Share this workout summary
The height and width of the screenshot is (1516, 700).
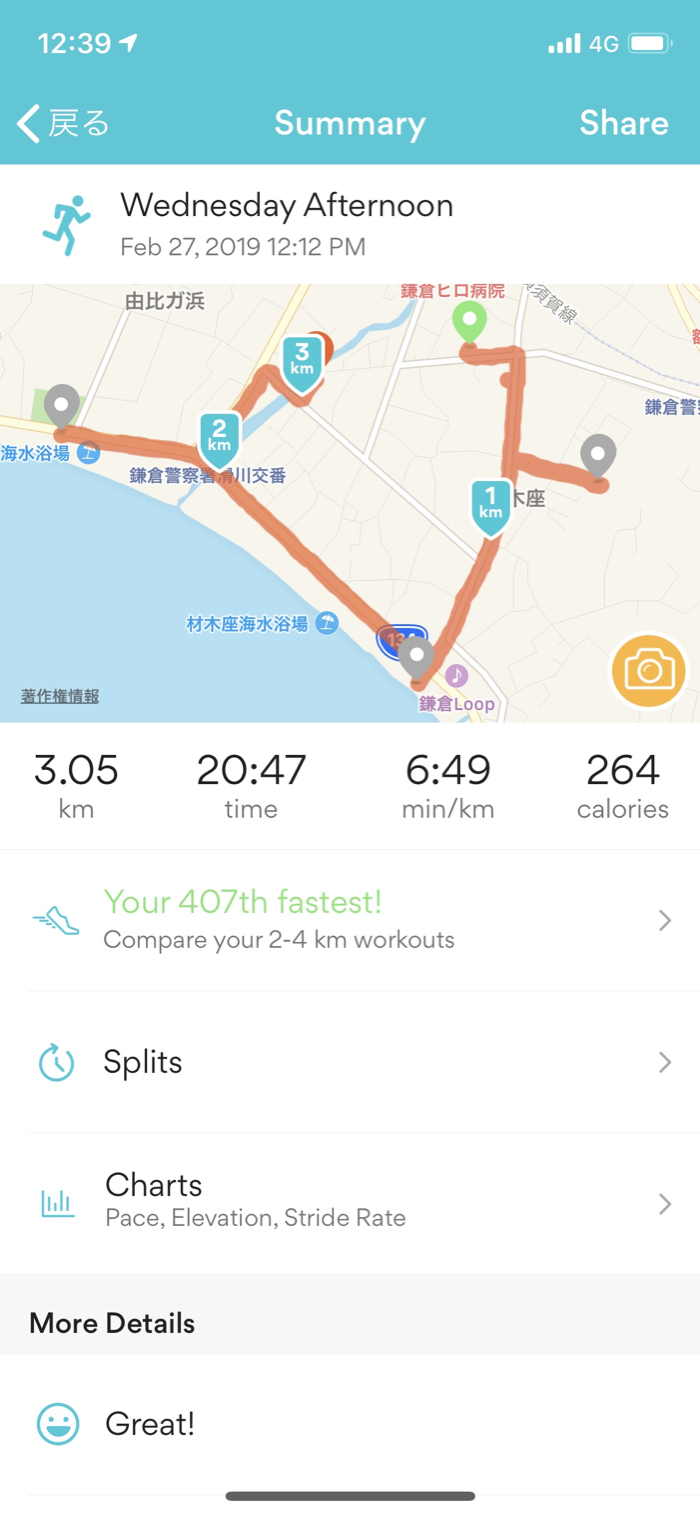(623, 123)
